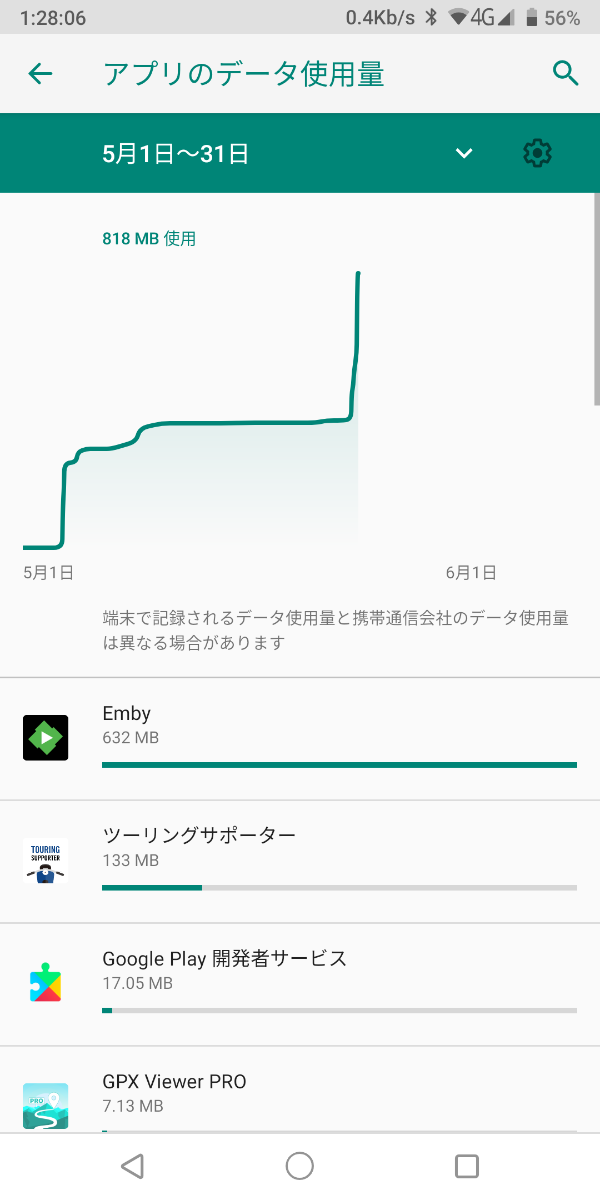This screenshot has width=600, height=1200.
Task: Go back using the top-left arrow
Action: (40, 74)
